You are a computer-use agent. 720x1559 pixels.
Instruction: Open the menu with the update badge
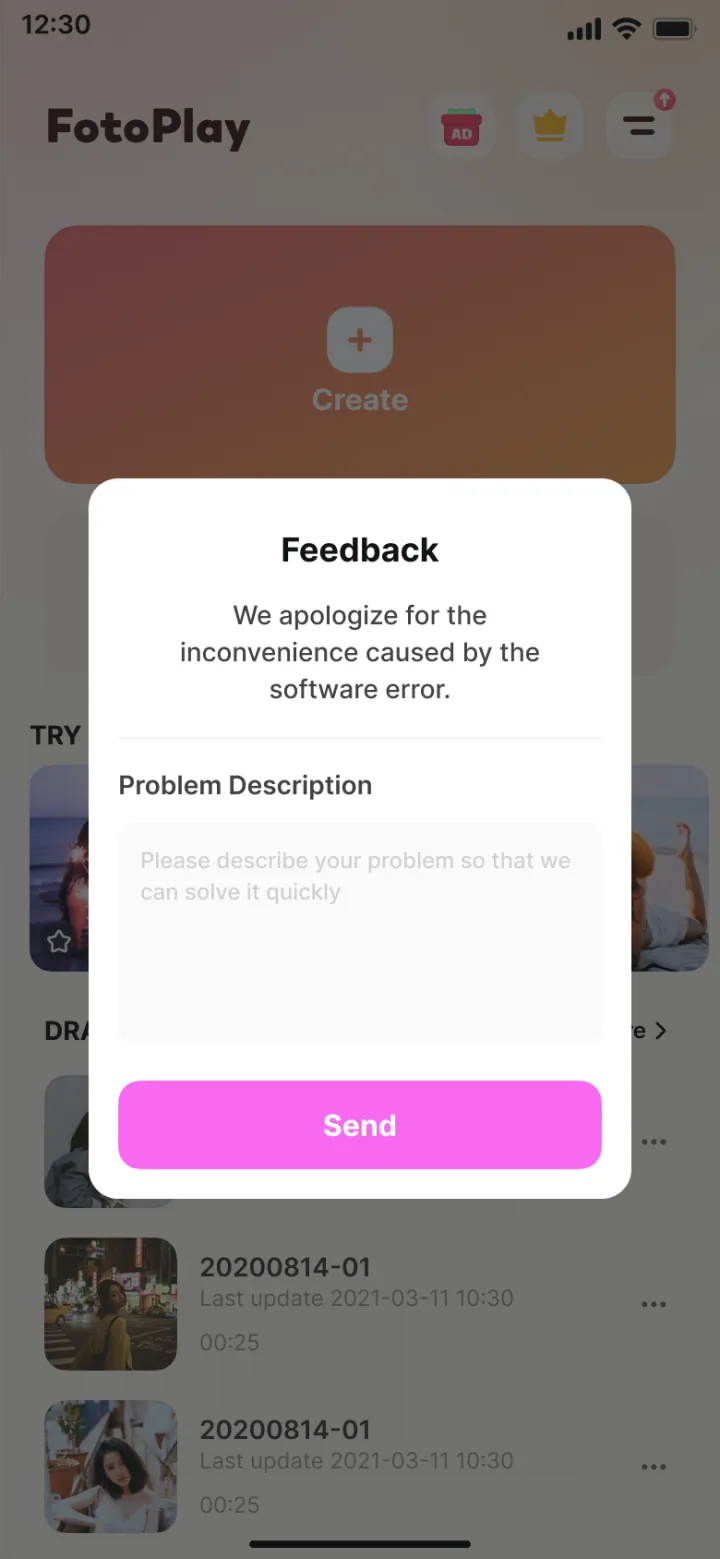640,126
